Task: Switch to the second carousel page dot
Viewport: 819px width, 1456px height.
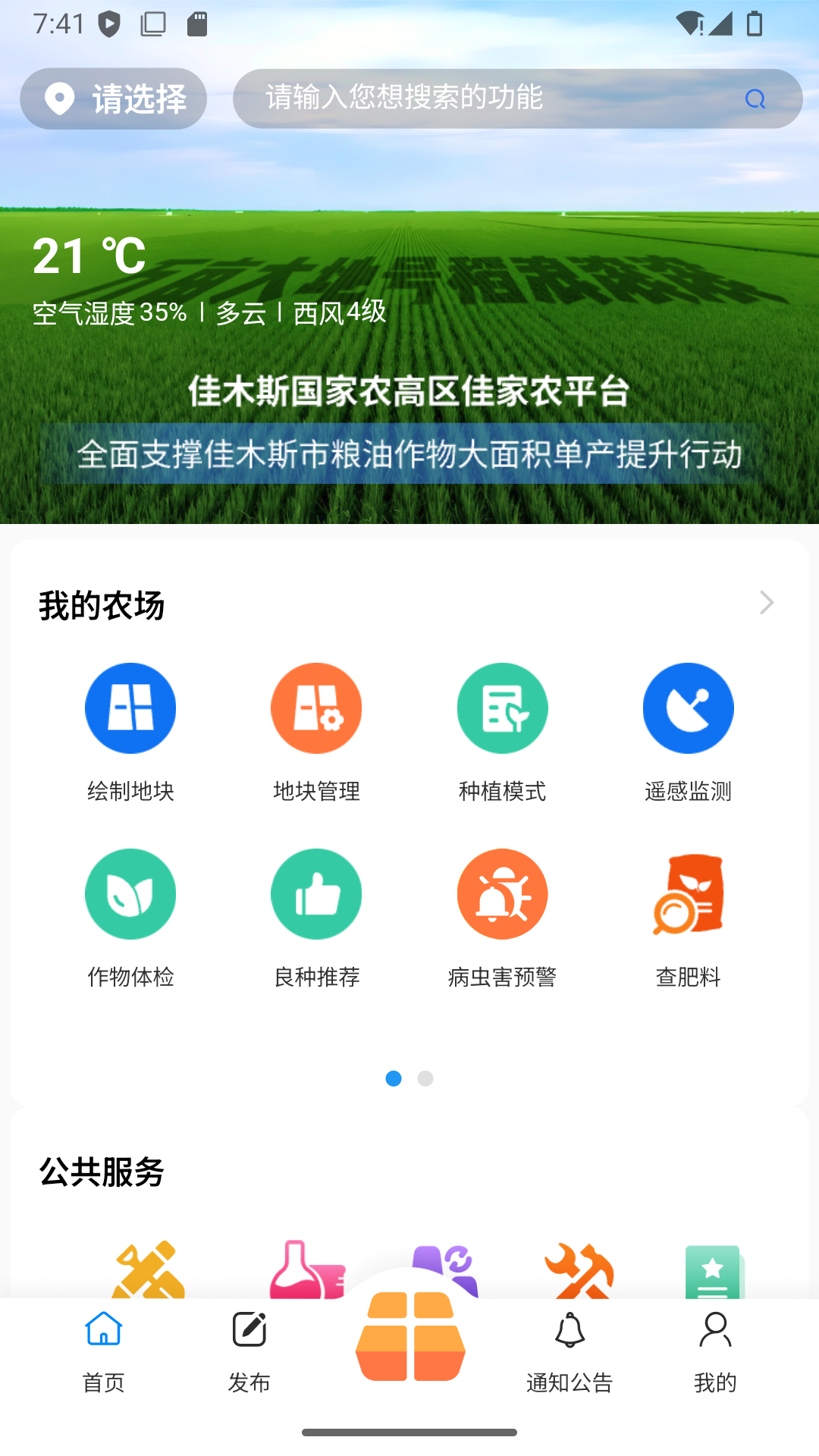Action: [x=425, y=1079]
